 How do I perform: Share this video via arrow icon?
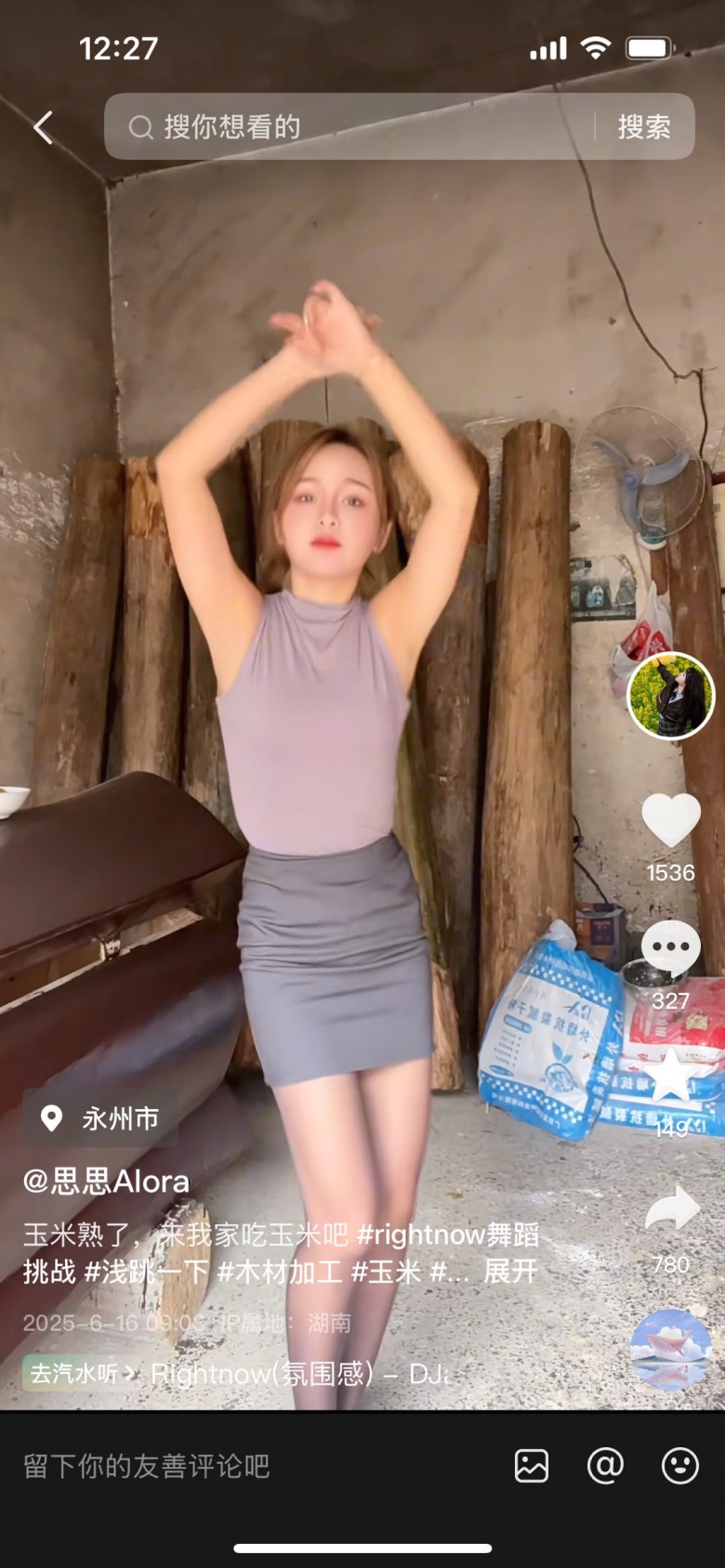(670, 1209)
